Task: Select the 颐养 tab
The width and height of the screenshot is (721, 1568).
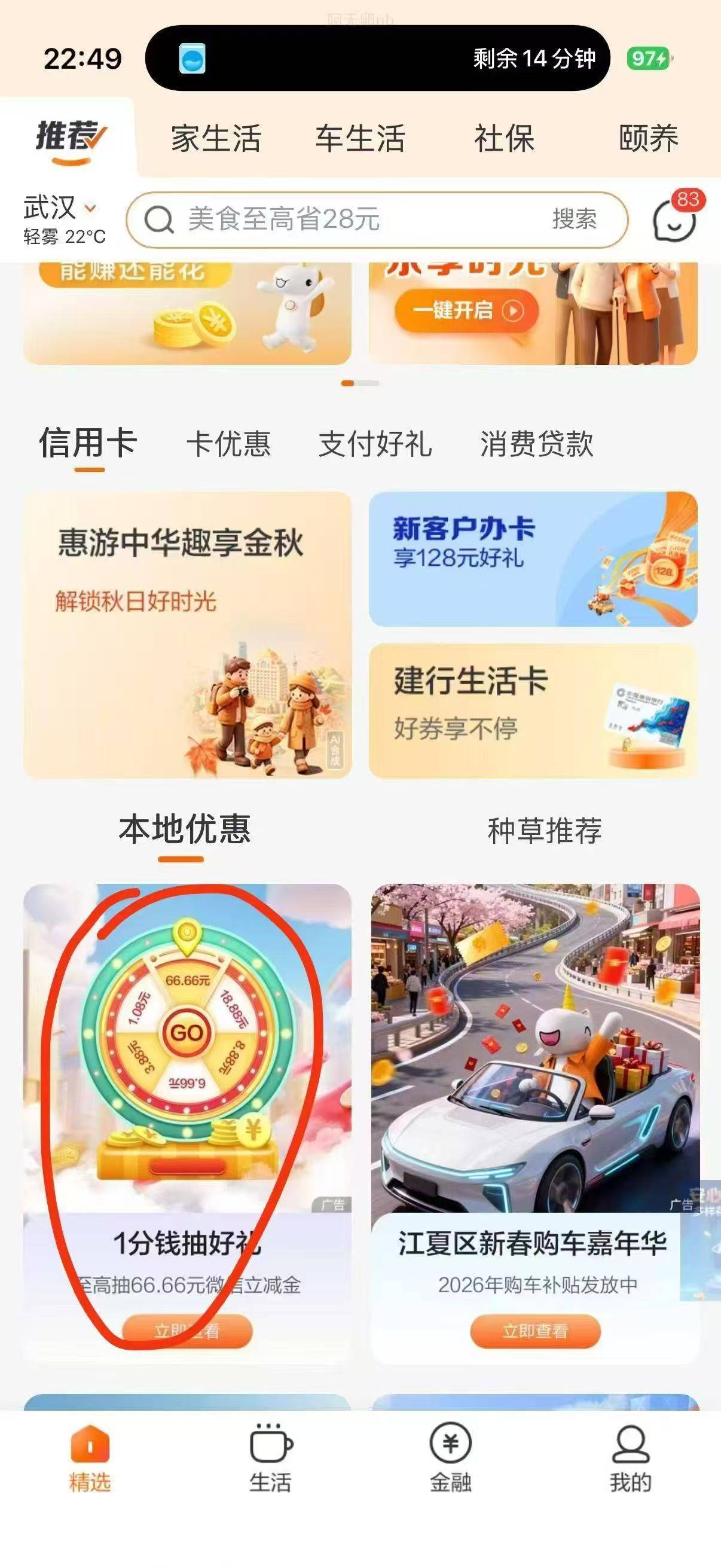Action: coord(649,139)
